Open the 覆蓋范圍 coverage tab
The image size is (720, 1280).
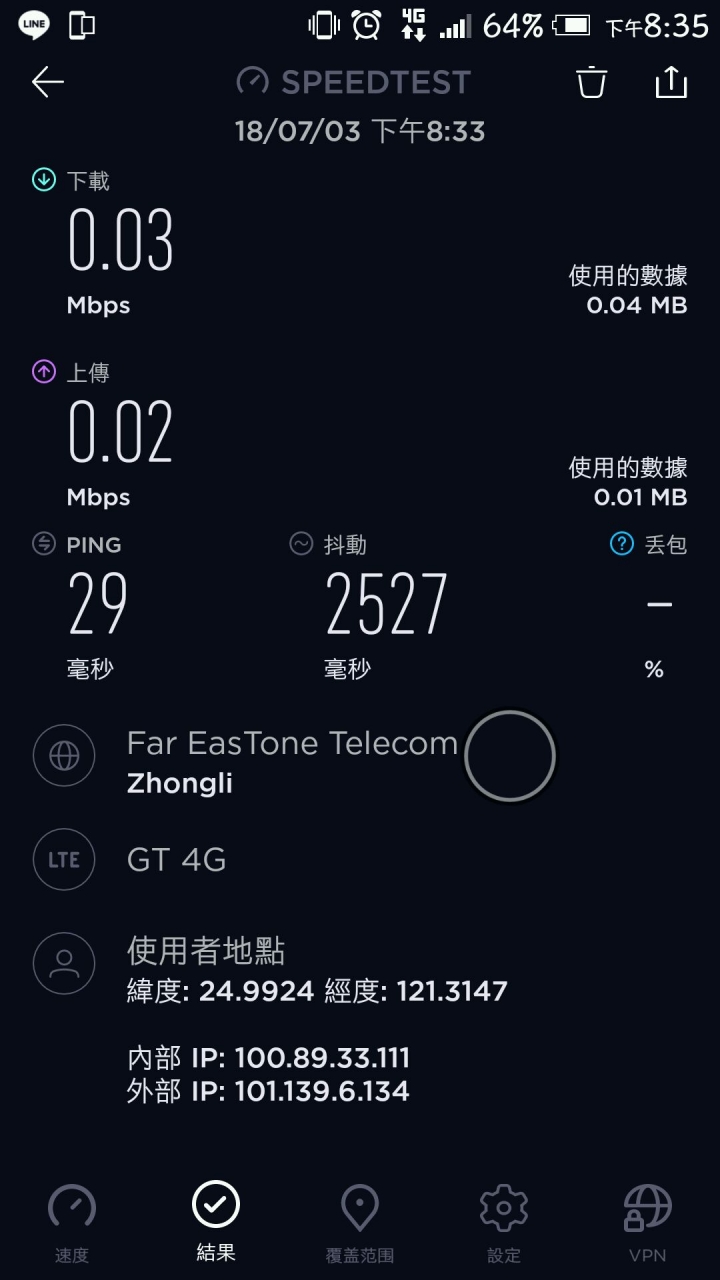[360, 1223]
